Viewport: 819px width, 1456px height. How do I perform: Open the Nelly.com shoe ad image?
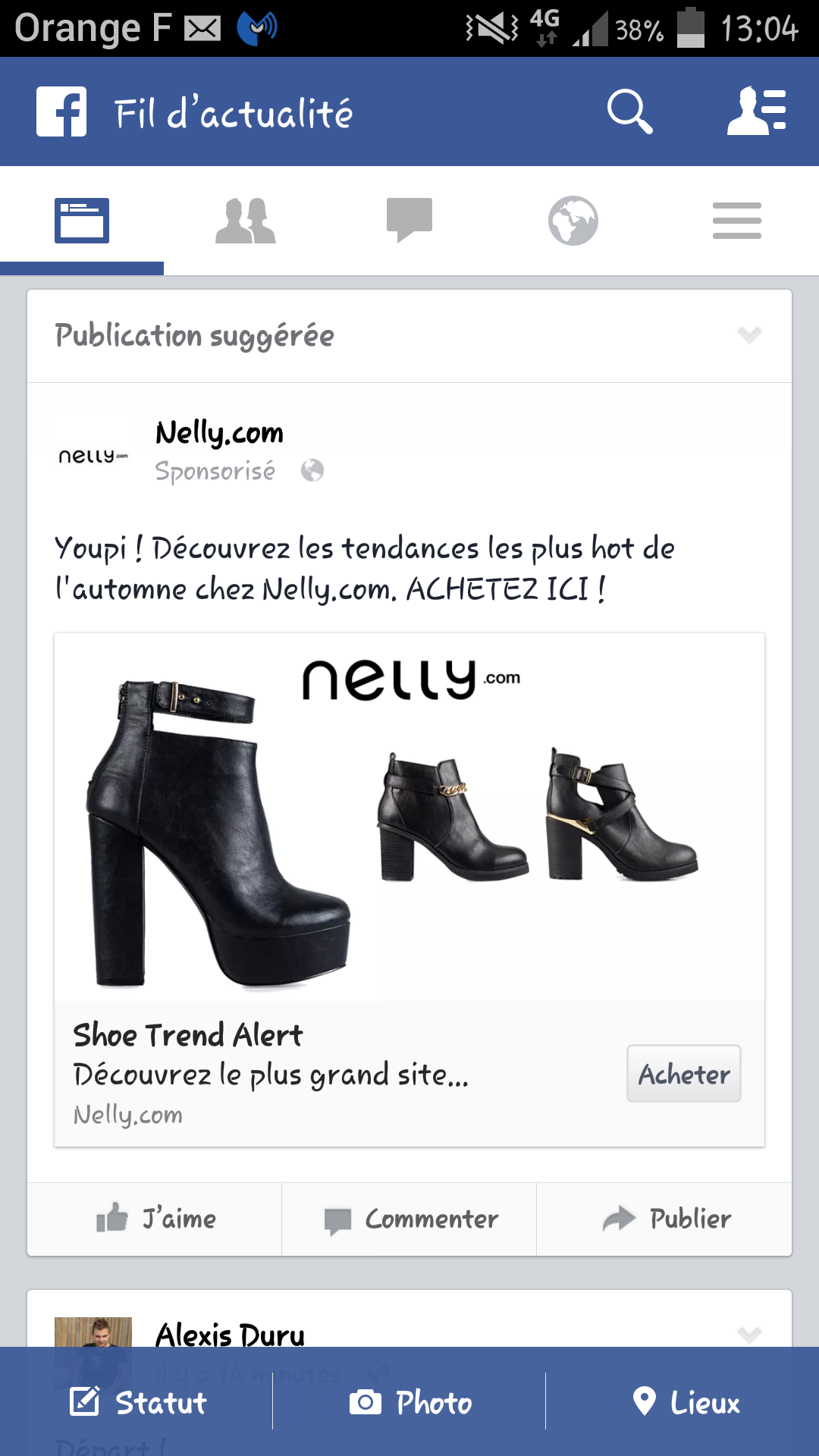pos(409,817)
